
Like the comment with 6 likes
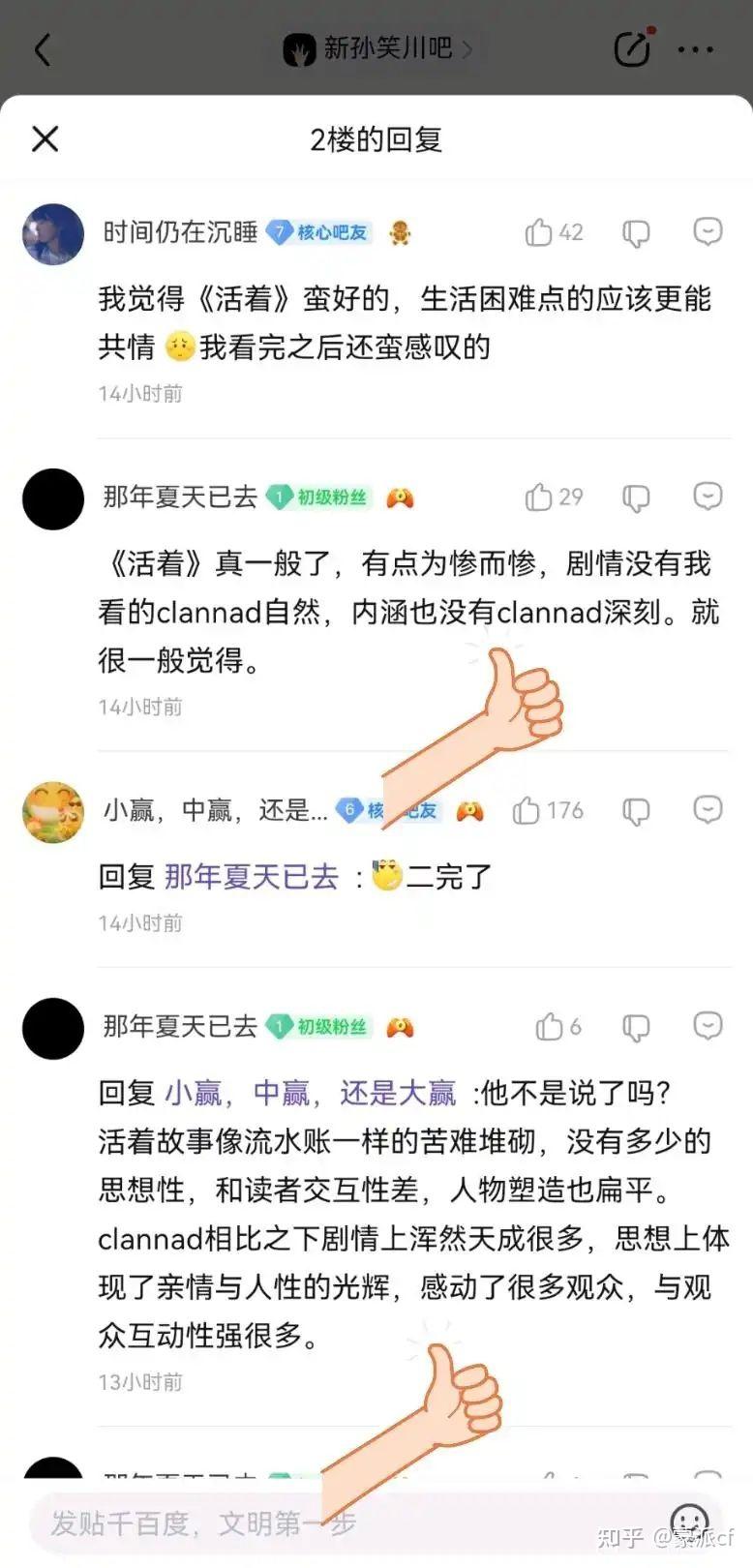[x=558, y=1027]
